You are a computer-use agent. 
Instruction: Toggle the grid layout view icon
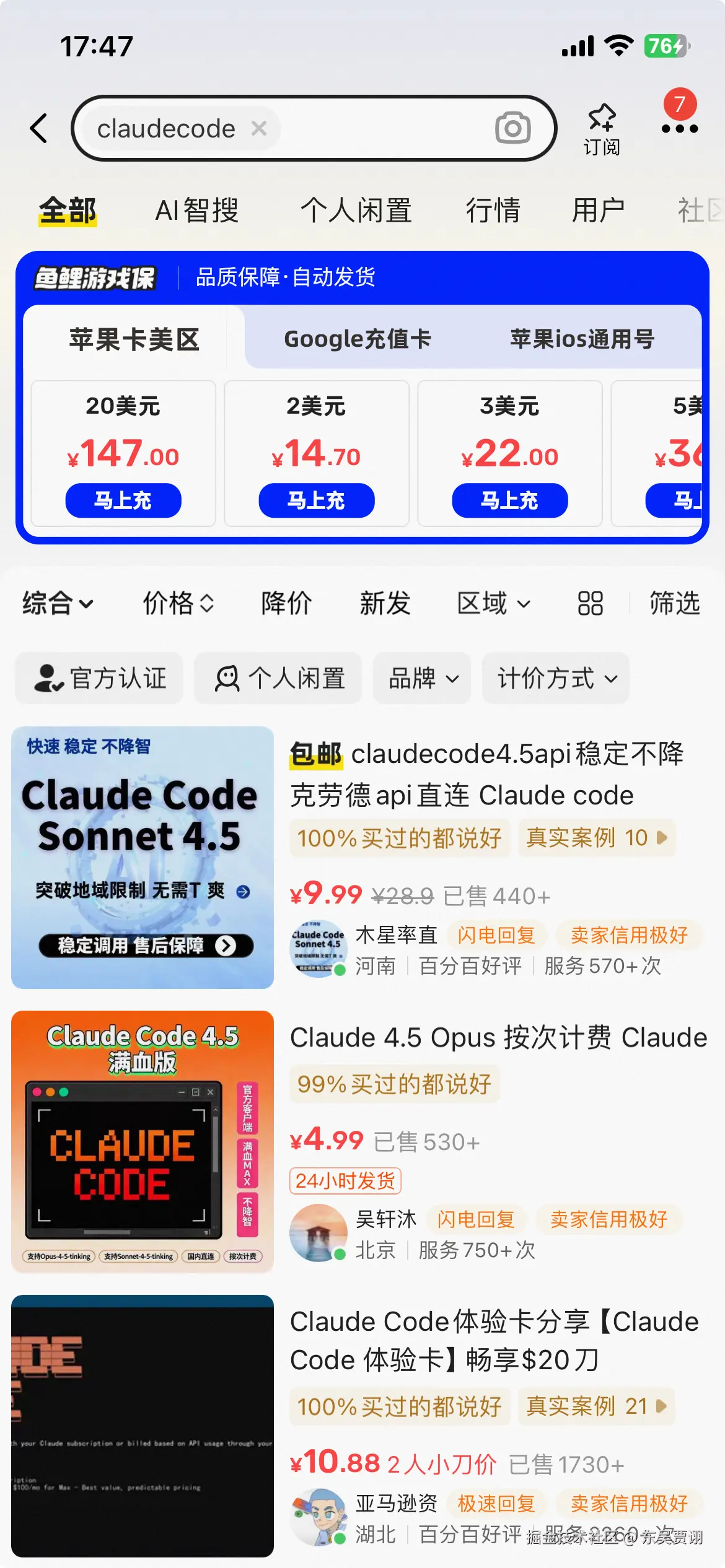pos(590,603)
